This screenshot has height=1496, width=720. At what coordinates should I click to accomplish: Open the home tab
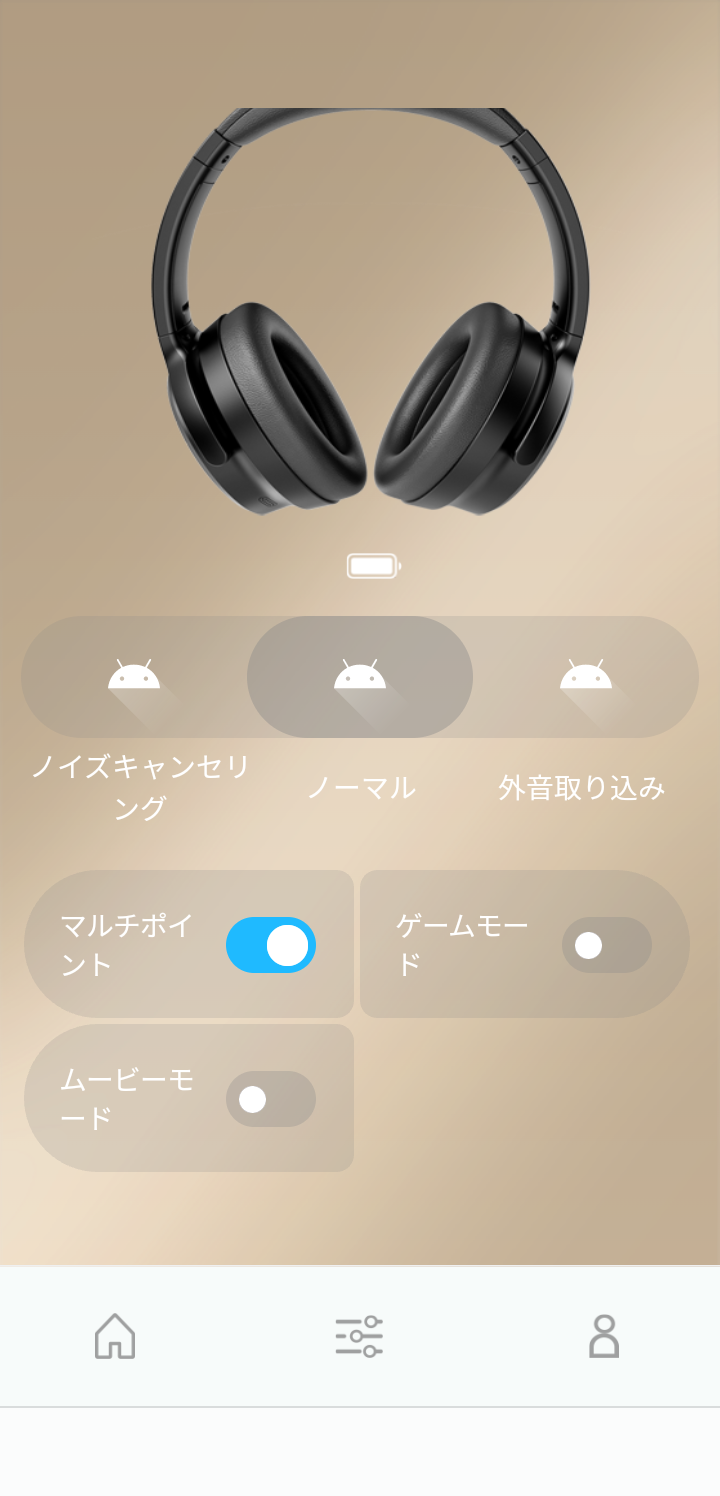tap(115, 1336)
